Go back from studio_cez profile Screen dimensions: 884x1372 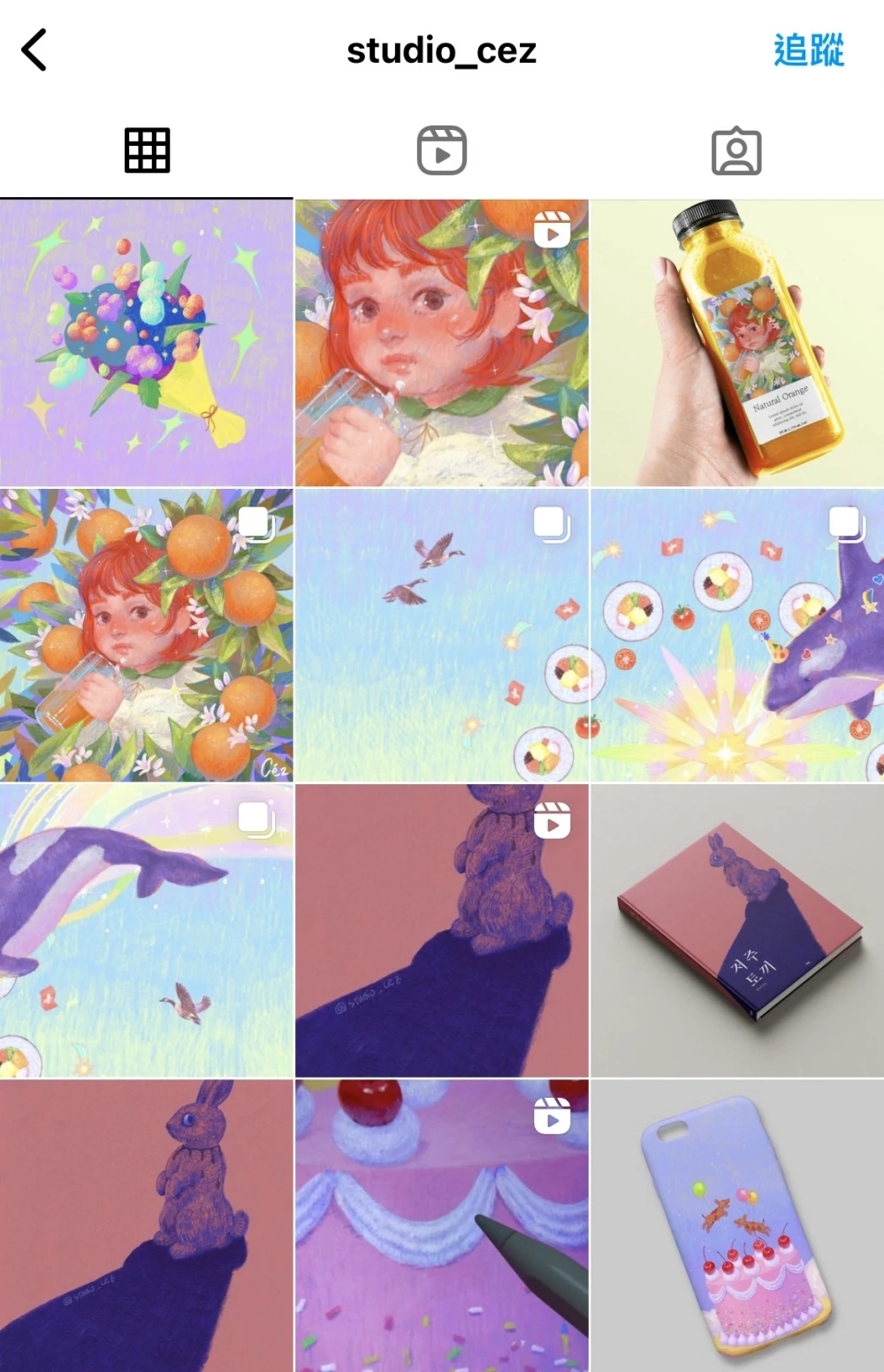34,50
